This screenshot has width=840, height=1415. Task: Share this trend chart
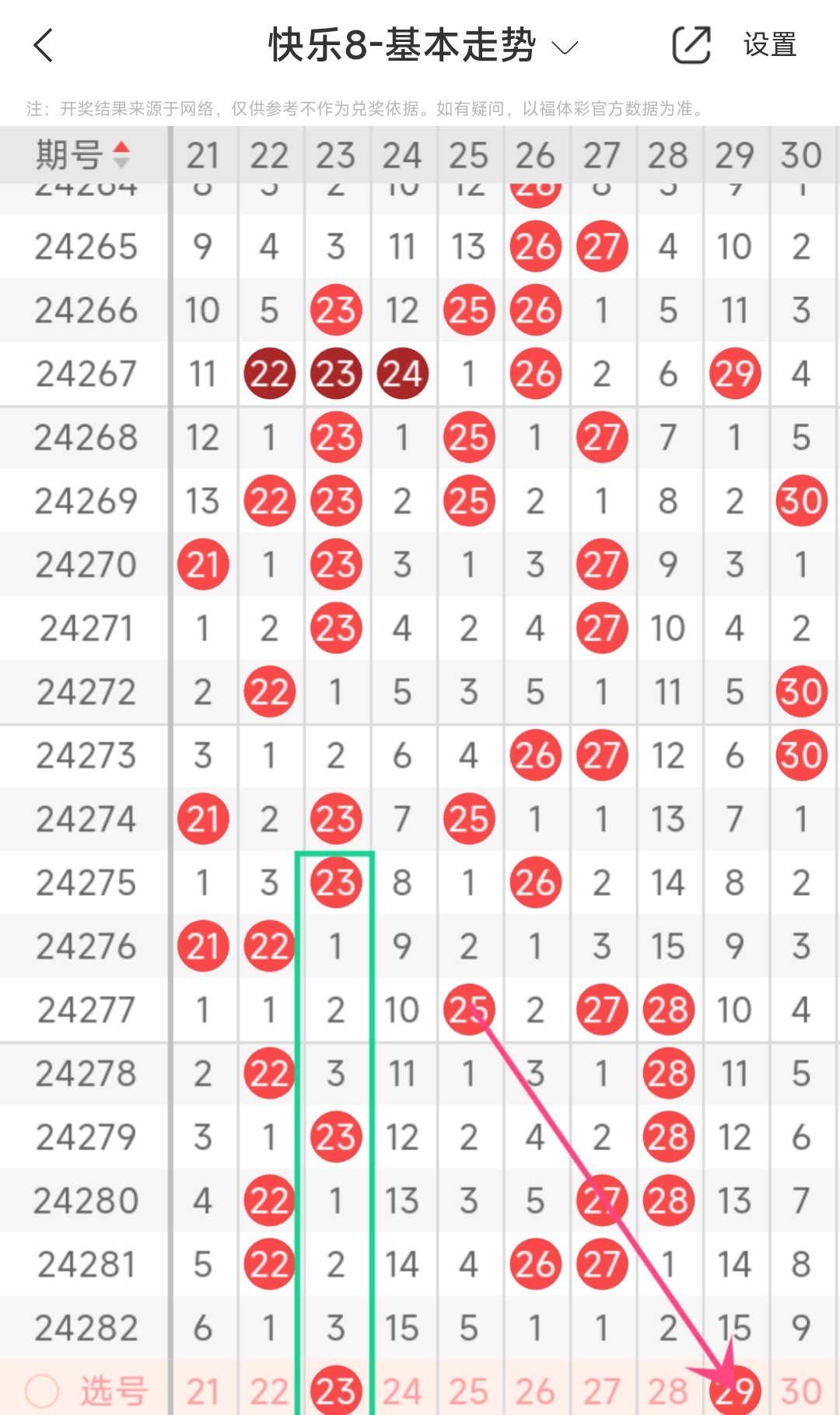691,45
